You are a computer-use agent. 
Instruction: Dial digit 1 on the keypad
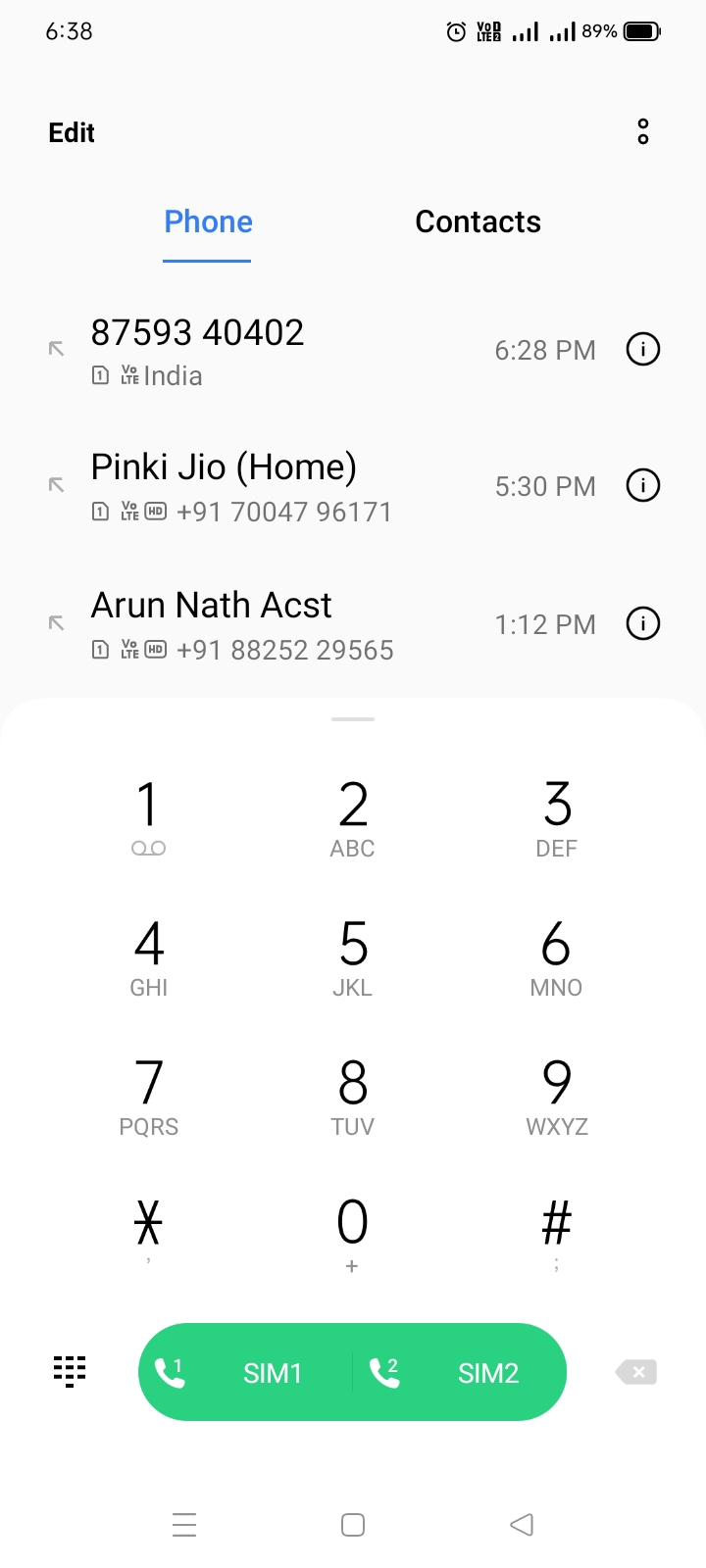148,817
